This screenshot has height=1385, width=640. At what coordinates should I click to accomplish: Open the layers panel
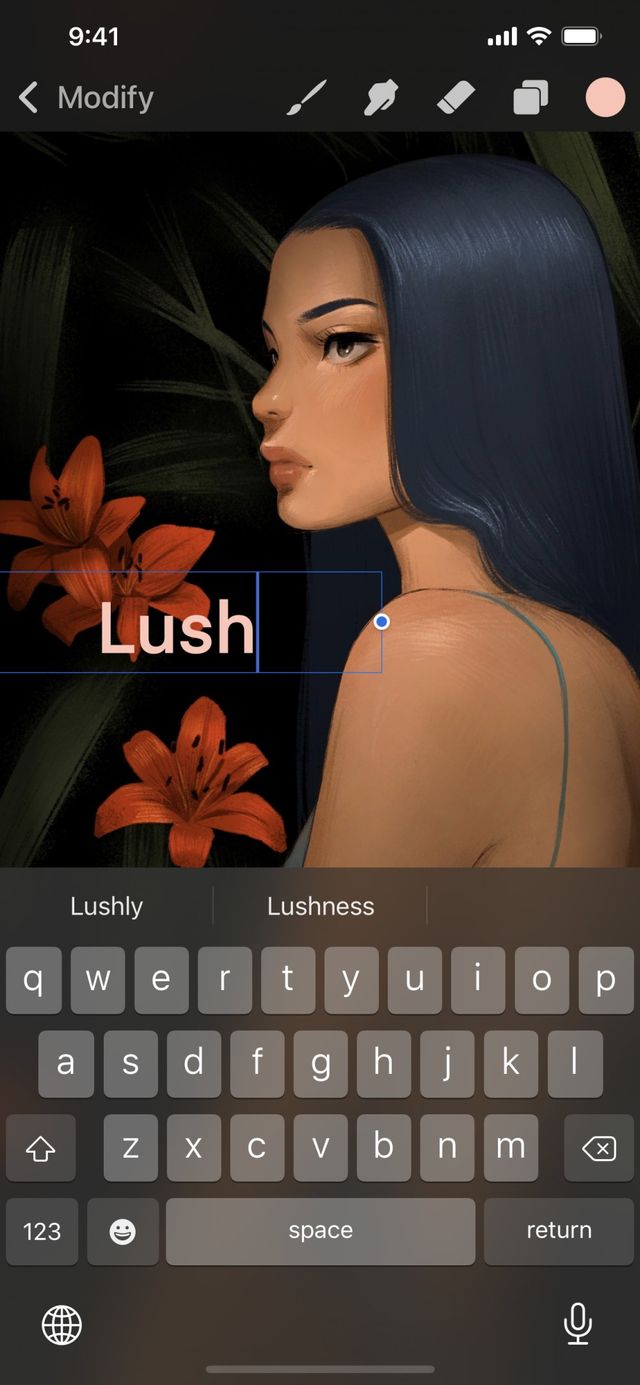click(x=530, y=98)
